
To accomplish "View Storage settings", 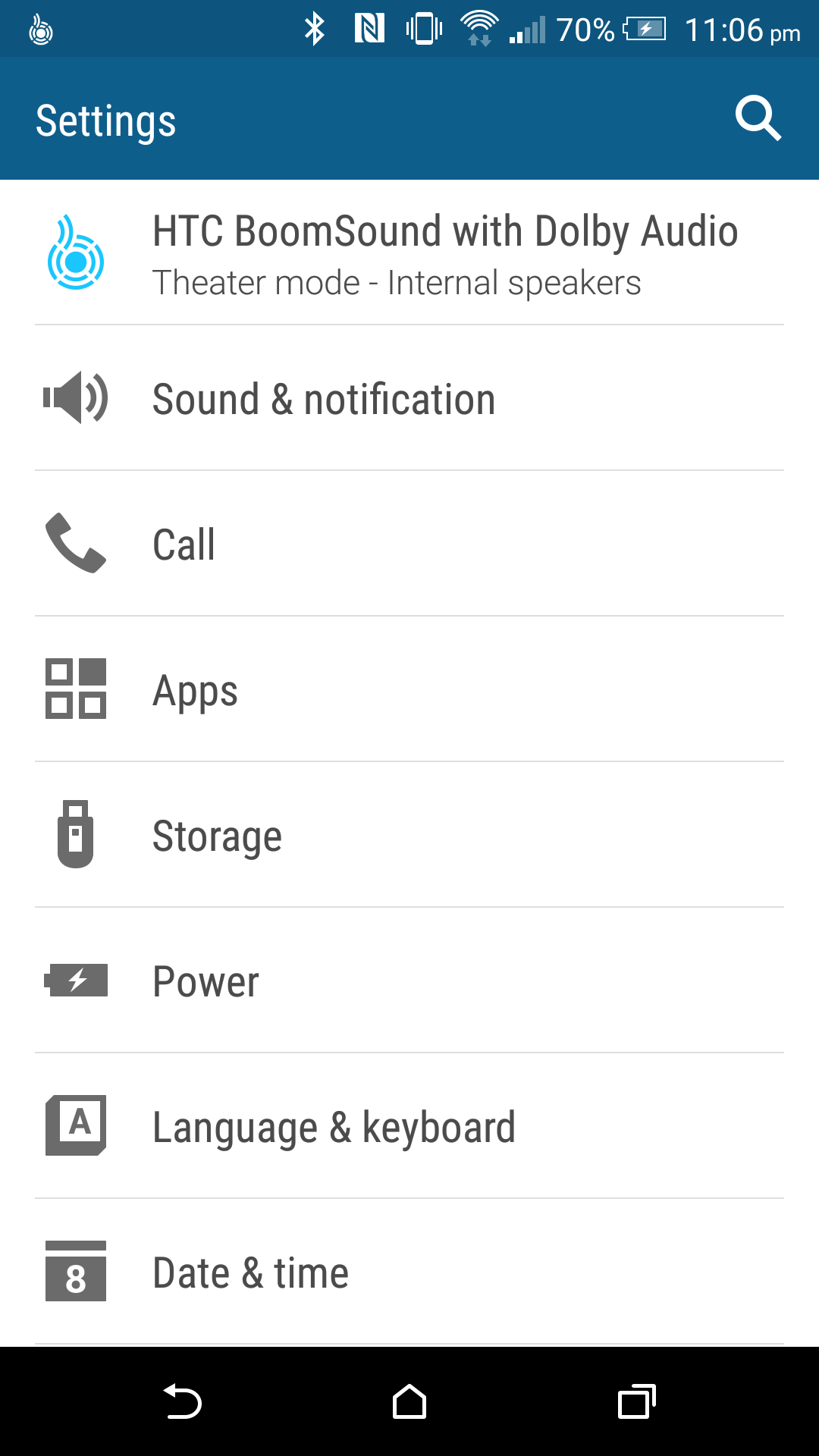I will [x=409, y=835].
